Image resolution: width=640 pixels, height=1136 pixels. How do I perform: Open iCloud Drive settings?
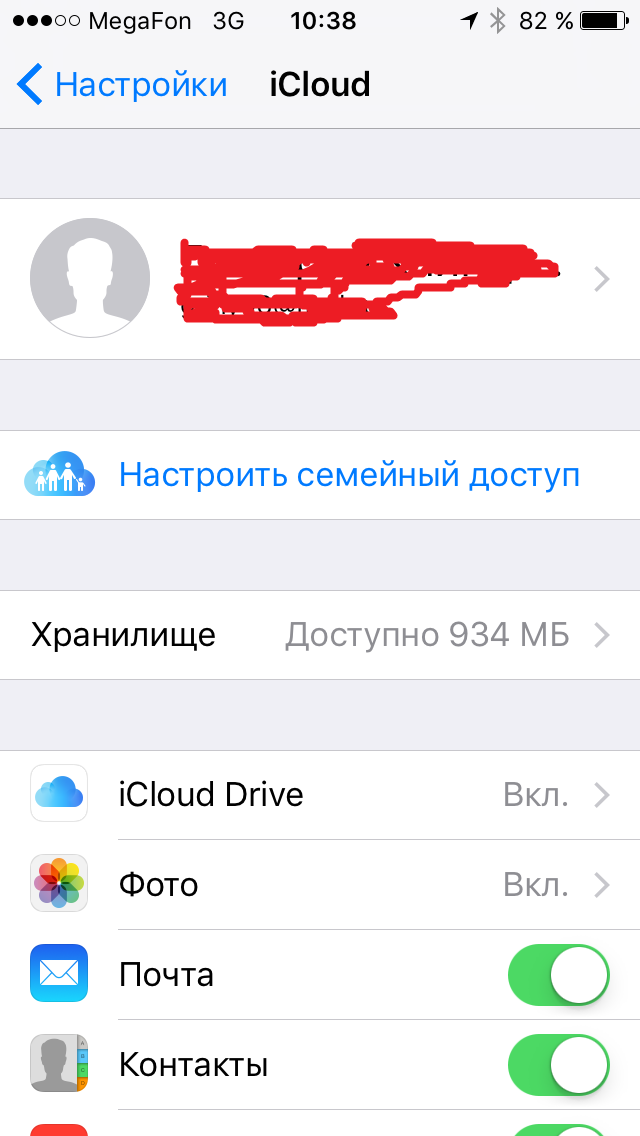(x=320, y=795)
